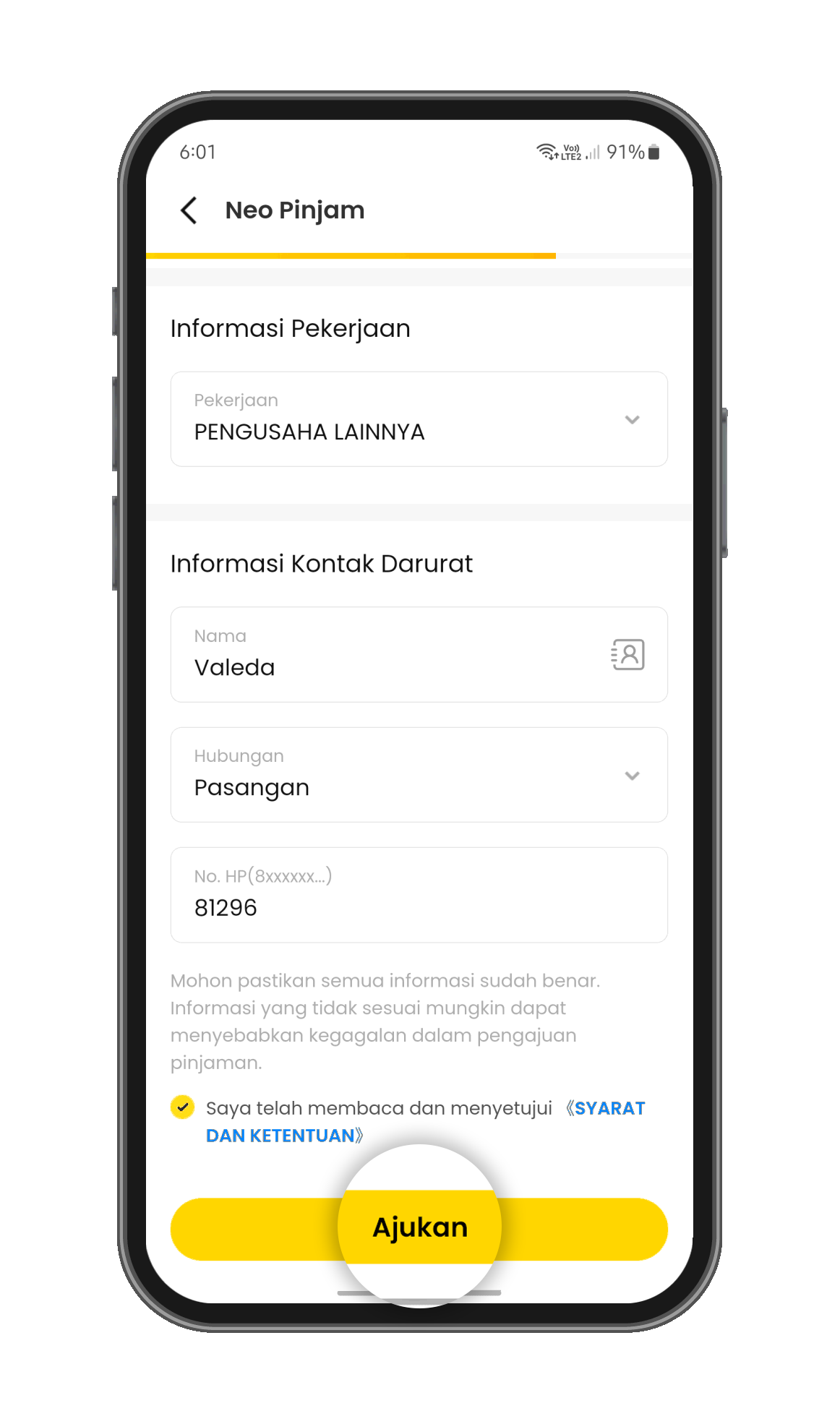Tap the clock showing 6:01

[x=196, y=152]
